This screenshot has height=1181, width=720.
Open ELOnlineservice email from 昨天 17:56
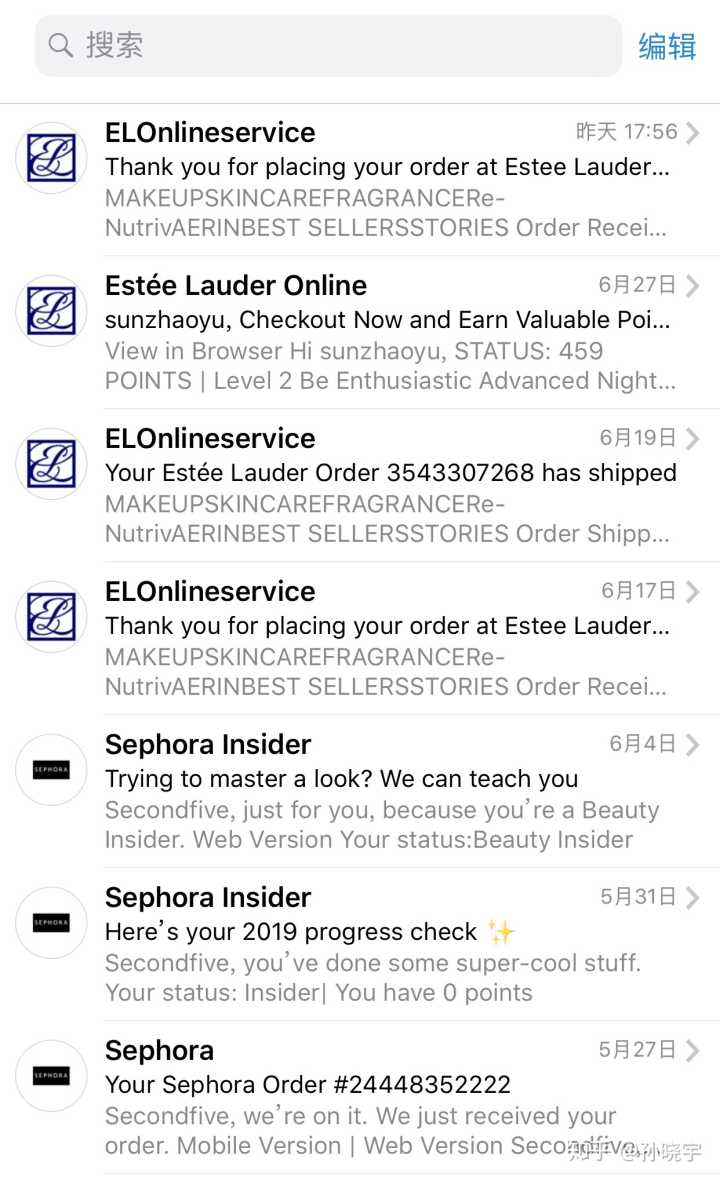tap(385, 180)
